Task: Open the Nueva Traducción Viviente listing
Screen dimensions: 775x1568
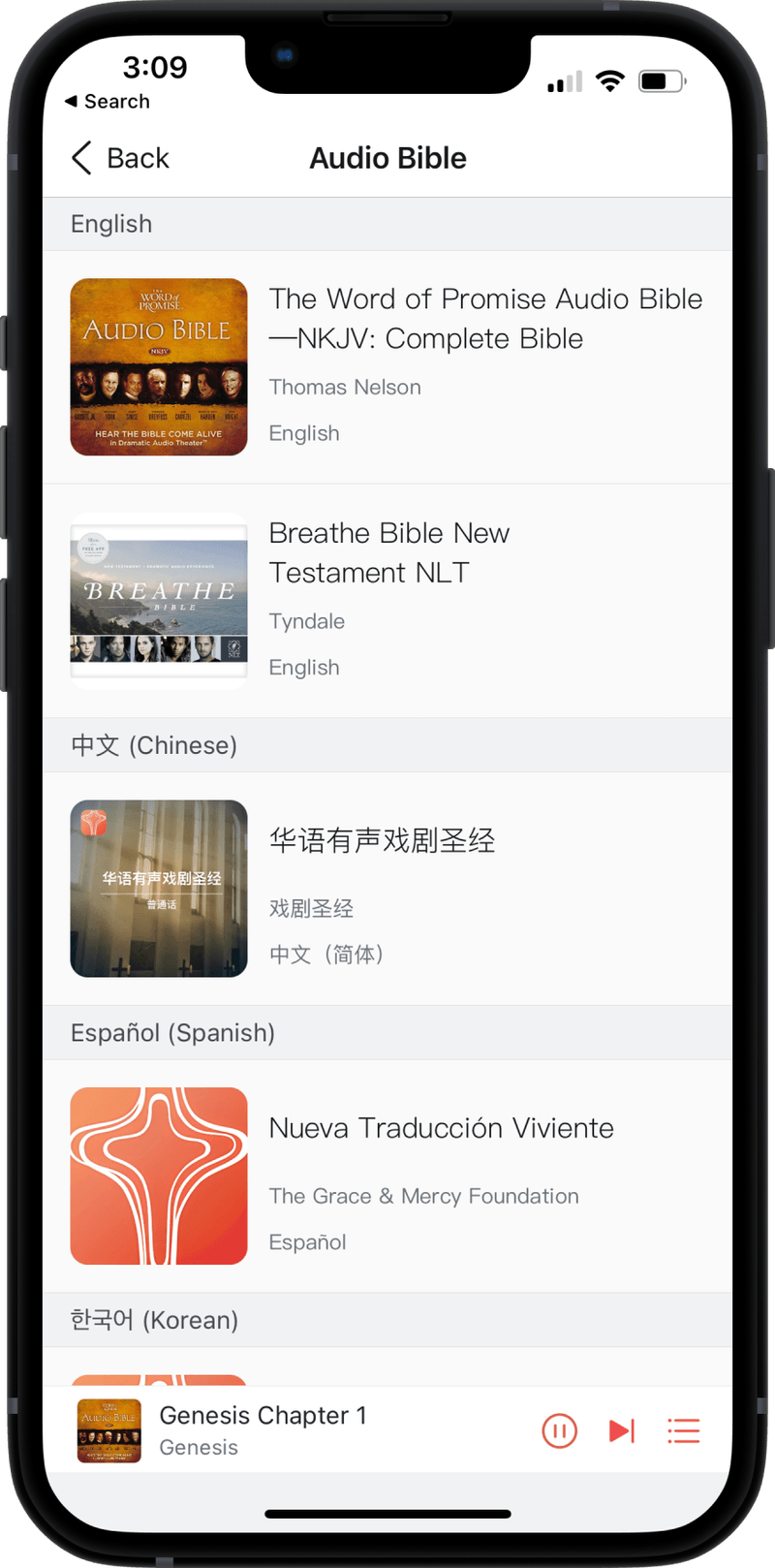Action: (441, 1127)
